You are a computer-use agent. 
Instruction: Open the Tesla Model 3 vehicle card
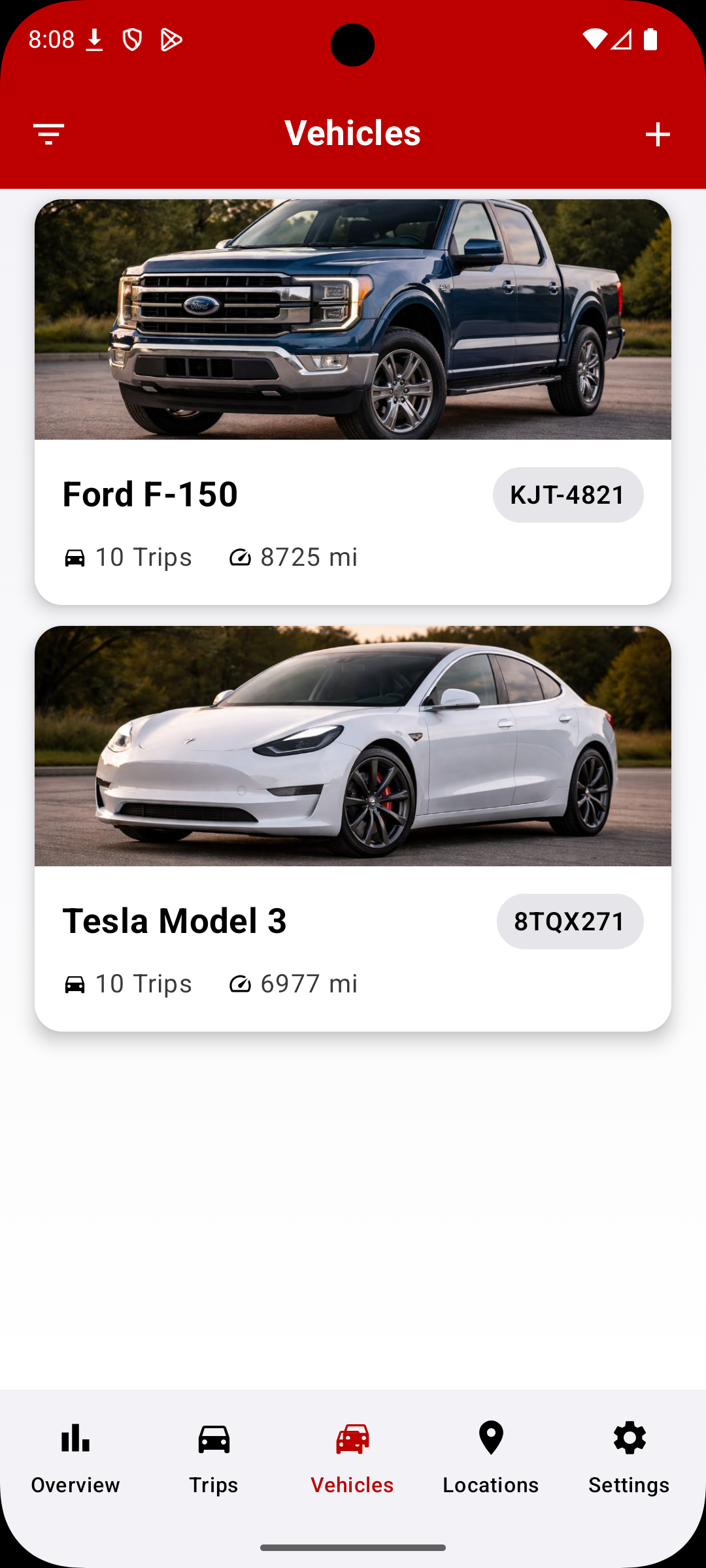[x=353, y=828]
